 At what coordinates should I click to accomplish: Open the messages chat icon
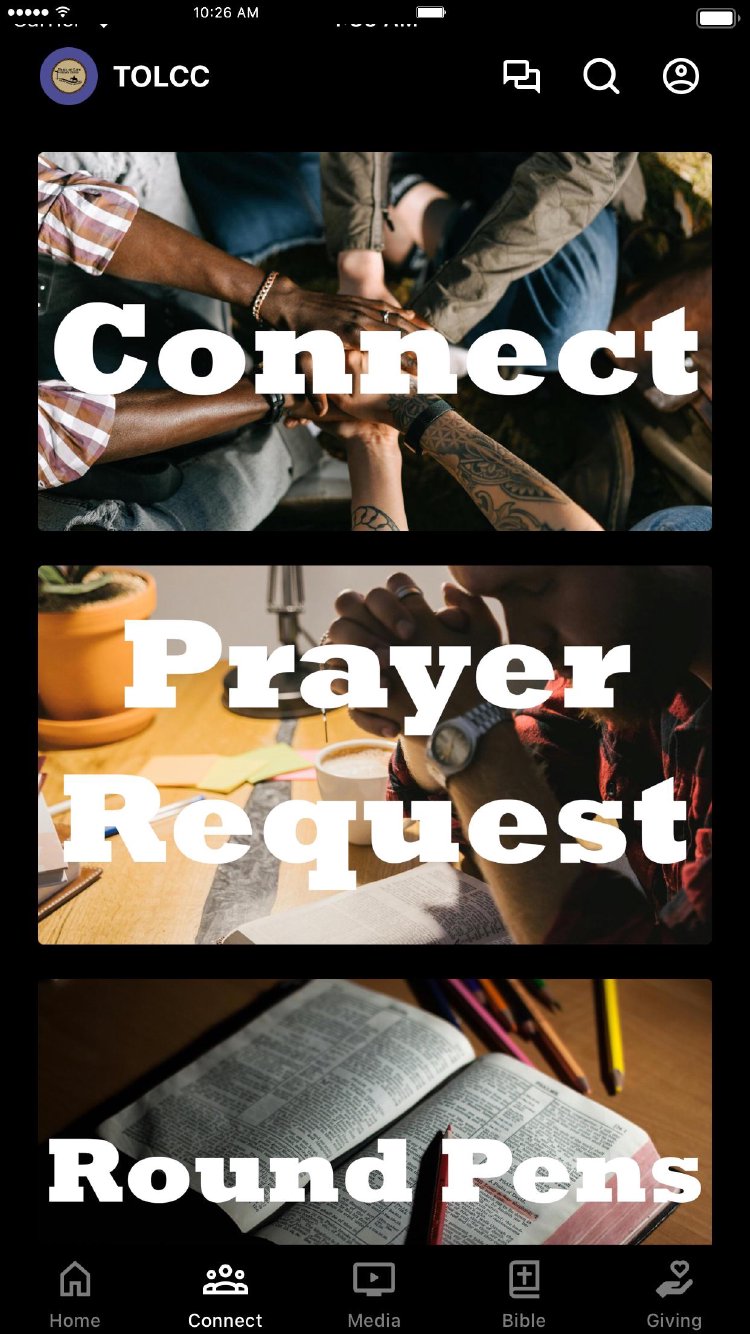(x=521, y=77)
